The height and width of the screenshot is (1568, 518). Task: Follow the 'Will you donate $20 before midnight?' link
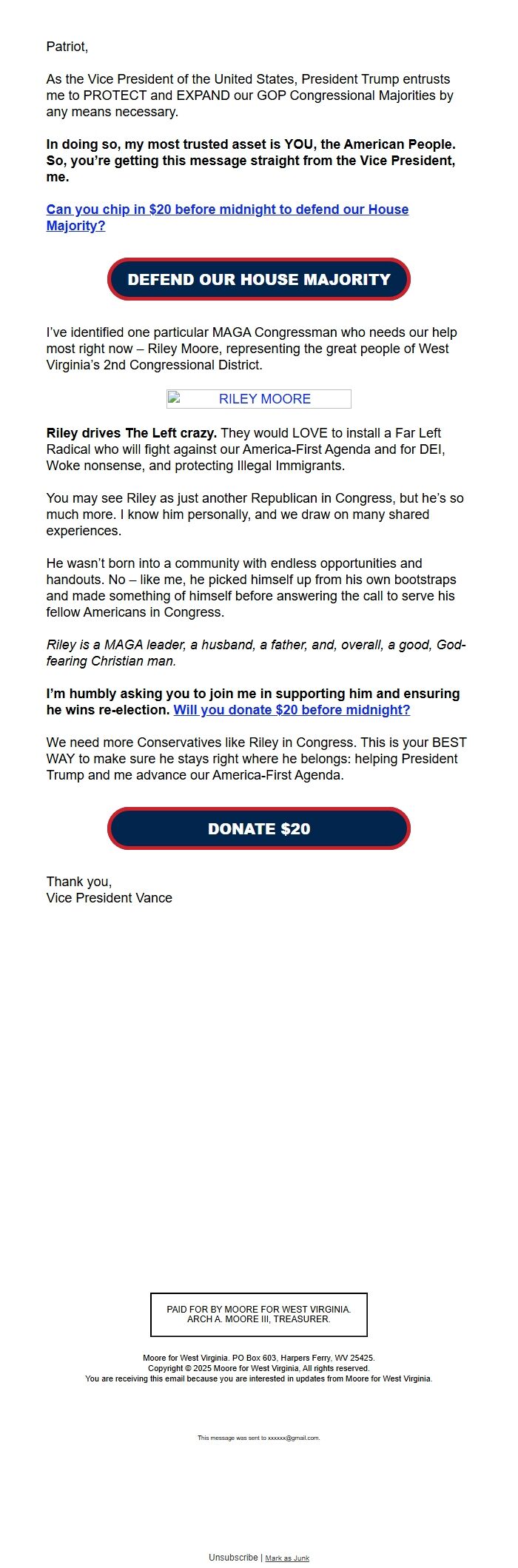tap(292, 710)
